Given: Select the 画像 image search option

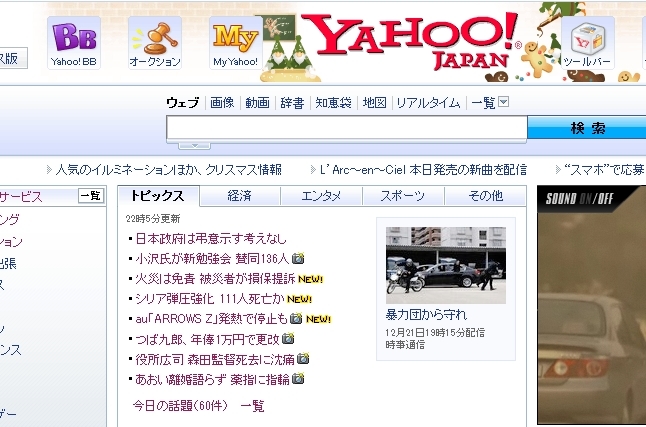Looking at the screenshot, I should [222, 102].
